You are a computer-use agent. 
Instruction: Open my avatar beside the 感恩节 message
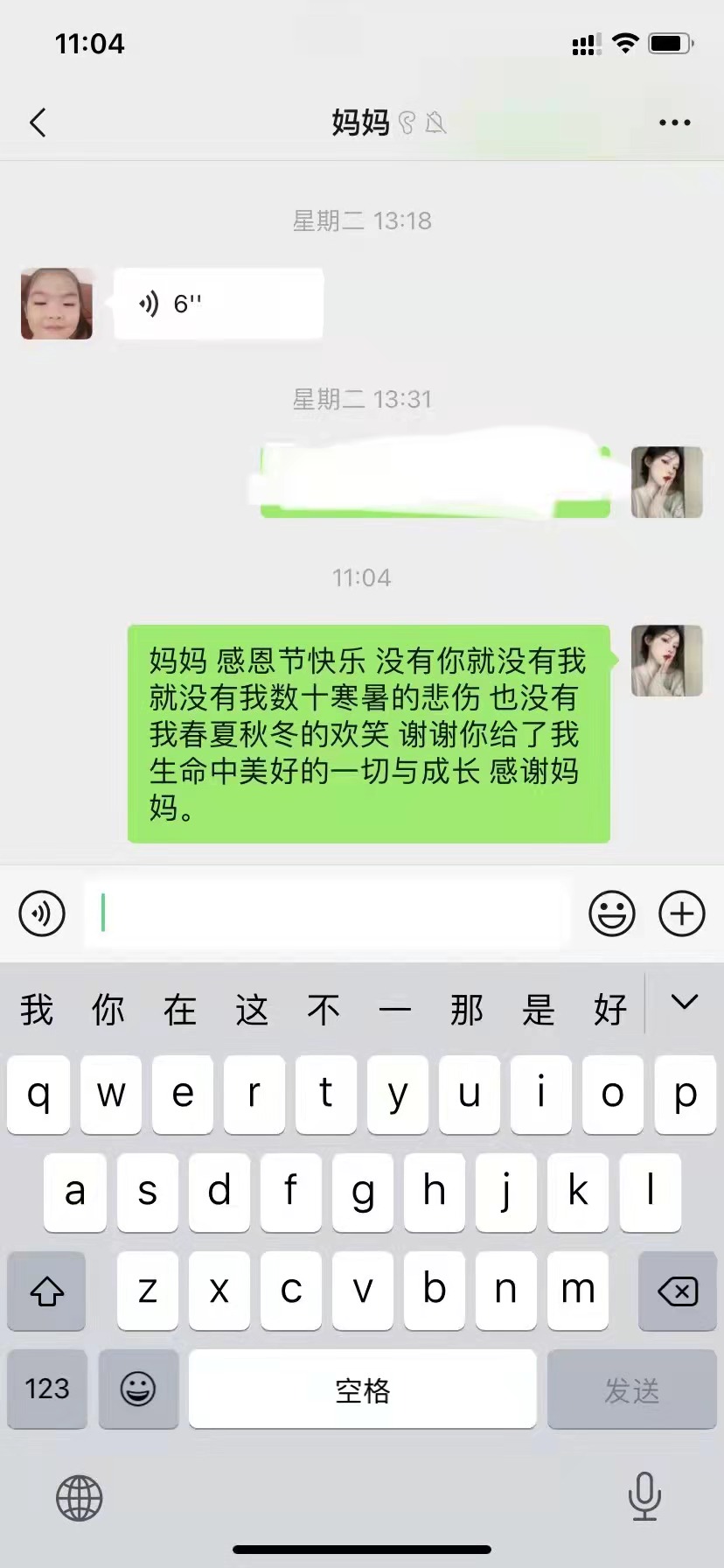click(x=667, y=661)
